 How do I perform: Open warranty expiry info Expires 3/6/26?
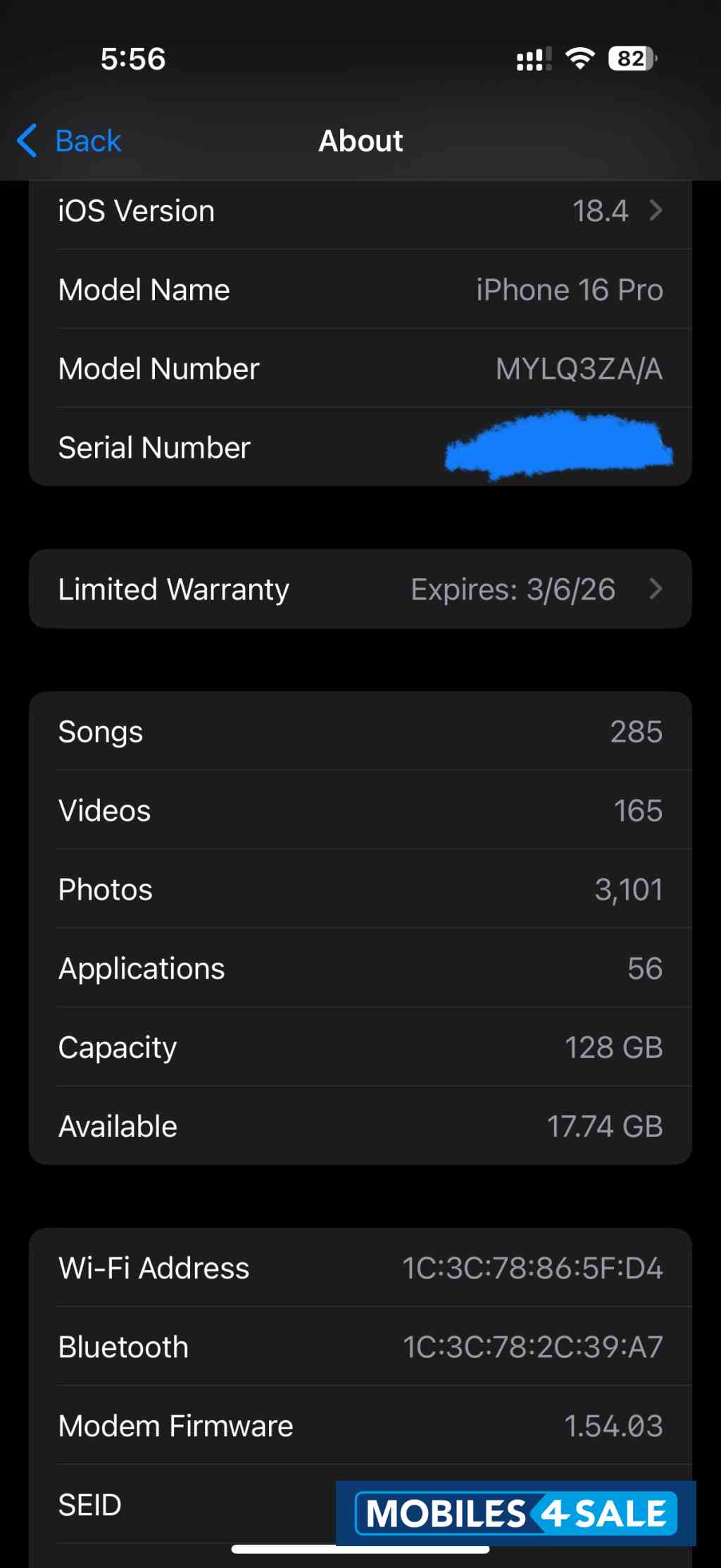tap(513, 590)
